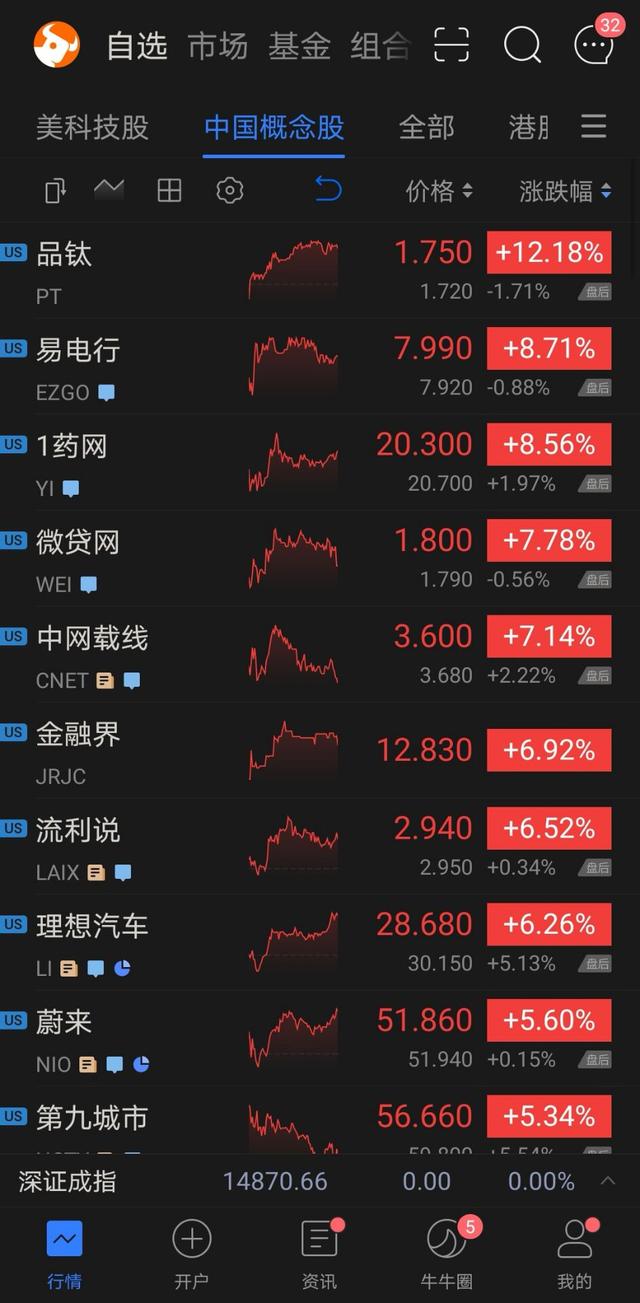Open messages with 32 unread badge
Screen dimensions: 640x1303
pyautogui.click(x=596, y=42)
